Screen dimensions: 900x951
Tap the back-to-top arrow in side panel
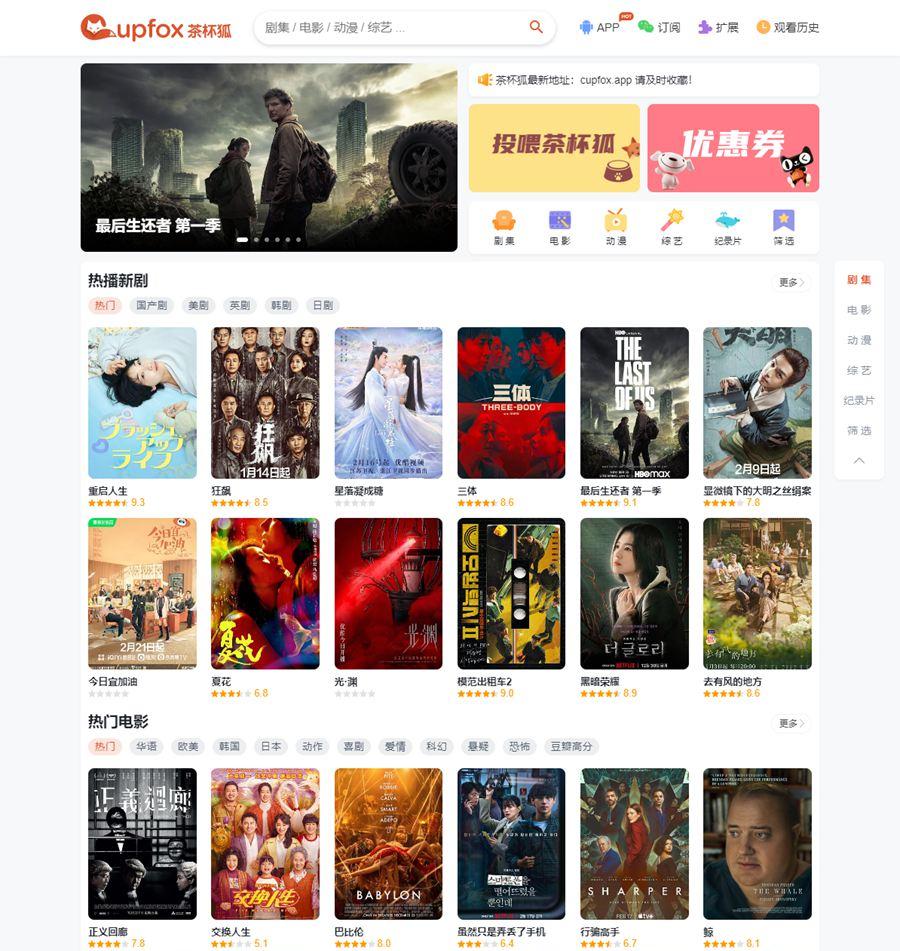point(859,461)
